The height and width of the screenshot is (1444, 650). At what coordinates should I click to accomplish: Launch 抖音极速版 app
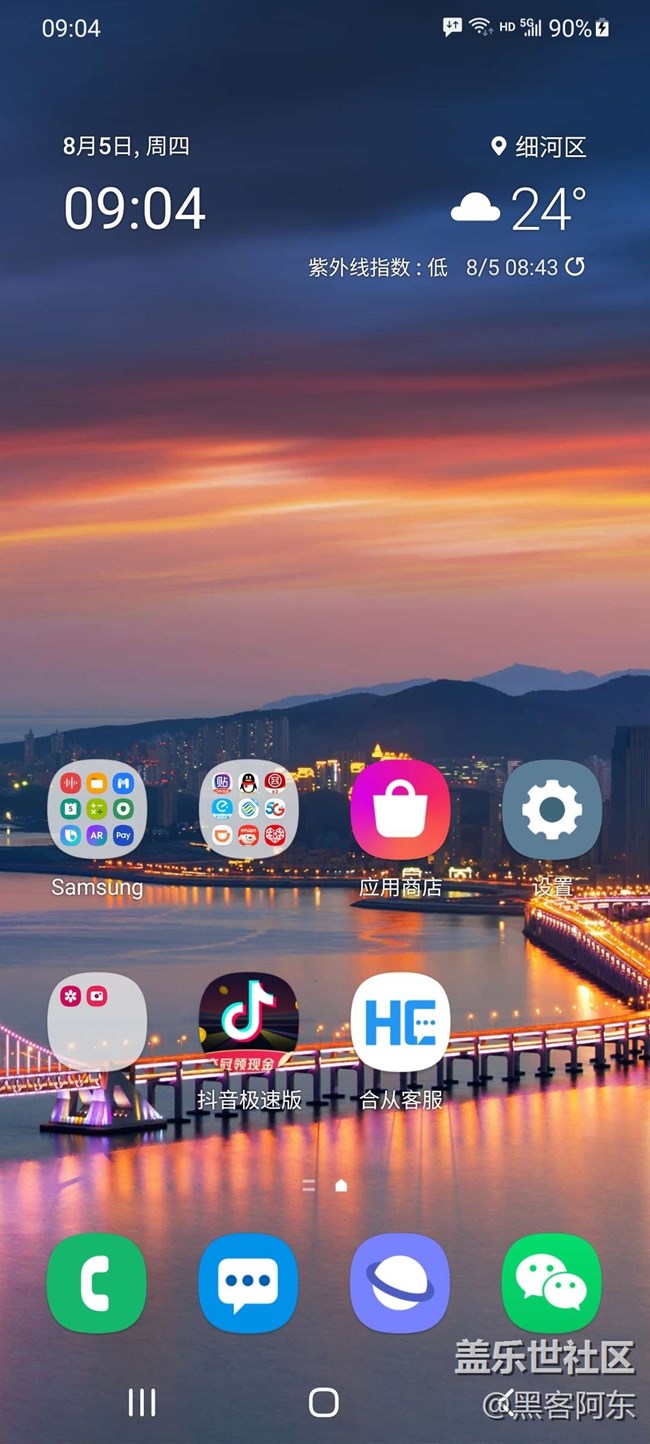pos(248,1022)
